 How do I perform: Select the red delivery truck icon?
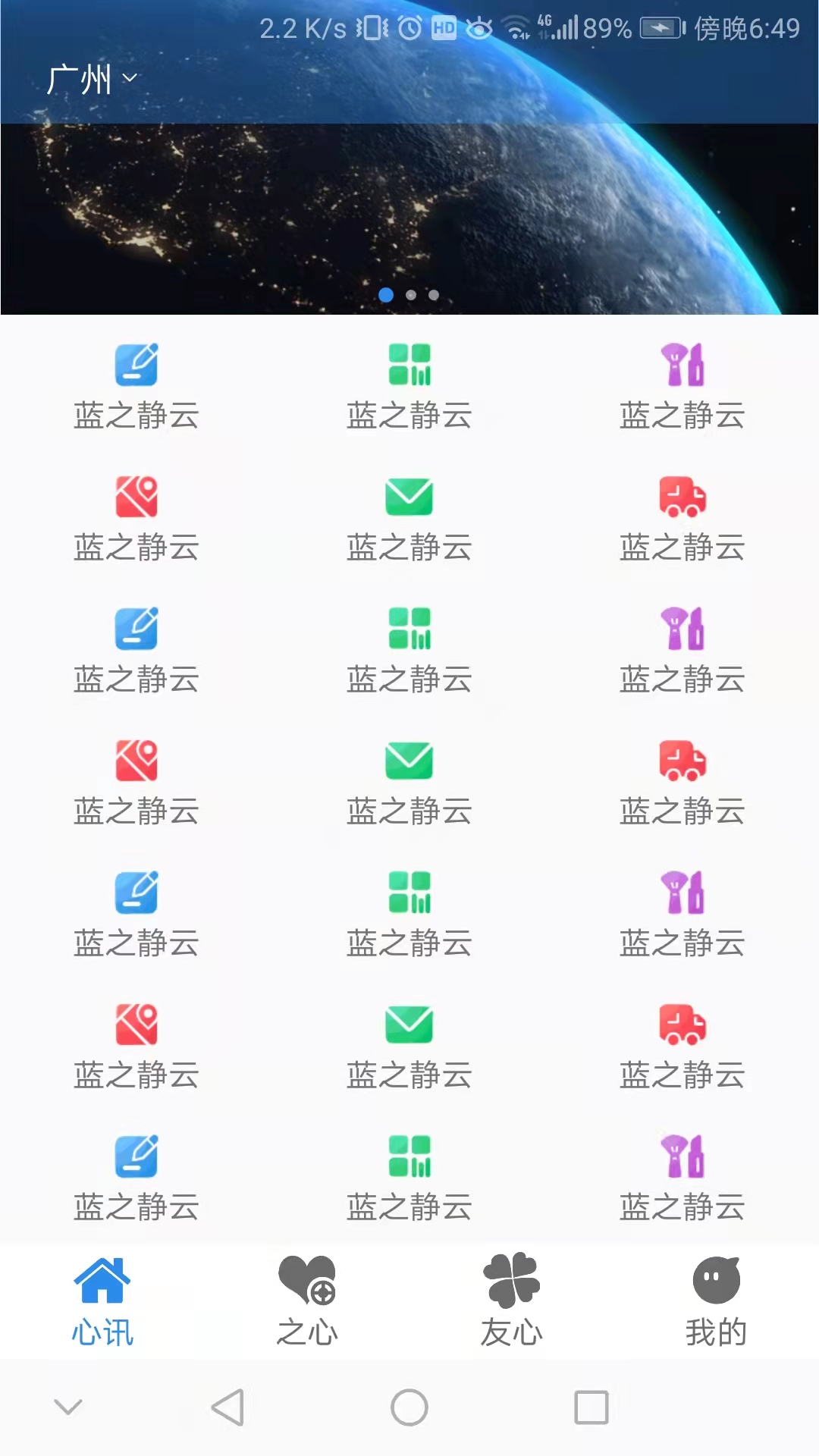coord(682,497)
